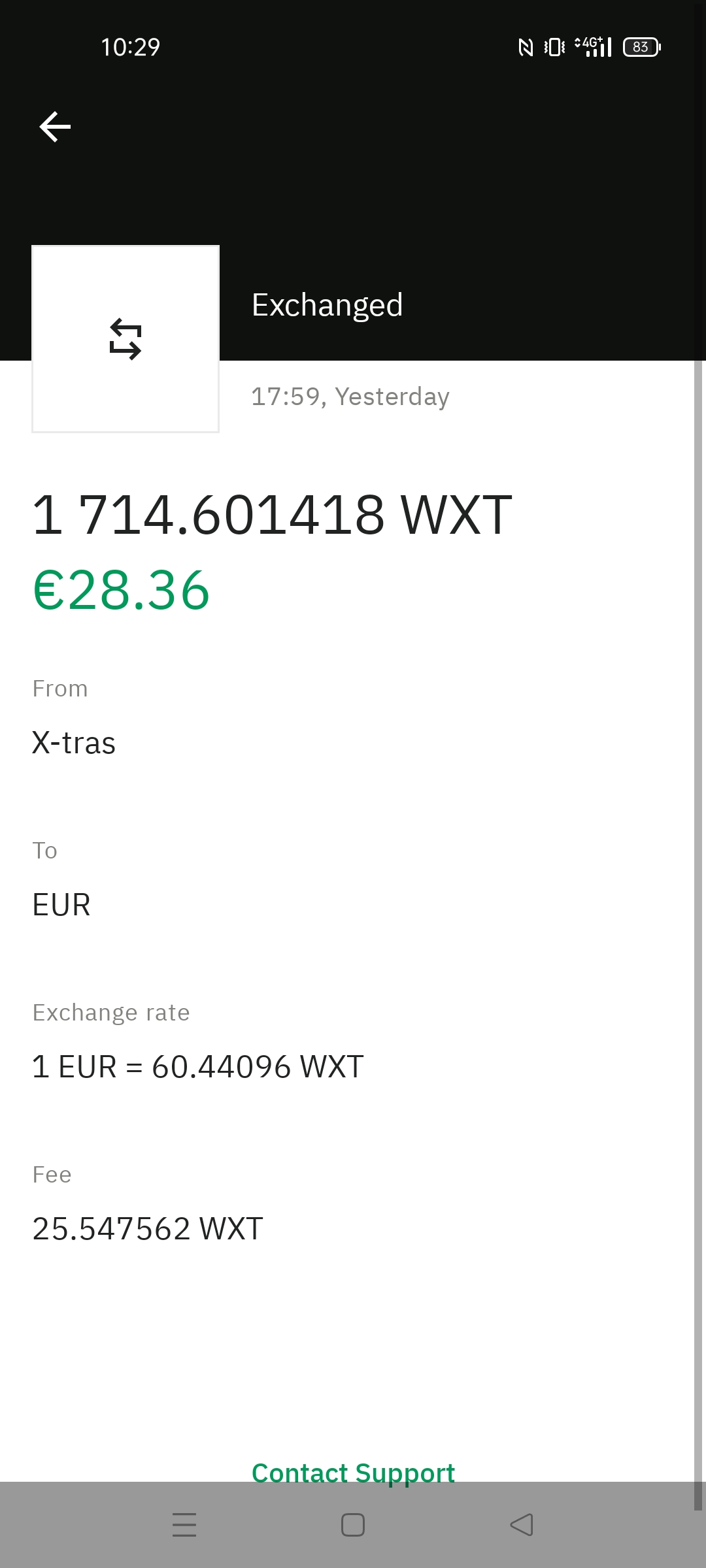This screenshot has height=1568, width=706.
Task: Go back using the top arrow
Action: (x=55, y=127)
